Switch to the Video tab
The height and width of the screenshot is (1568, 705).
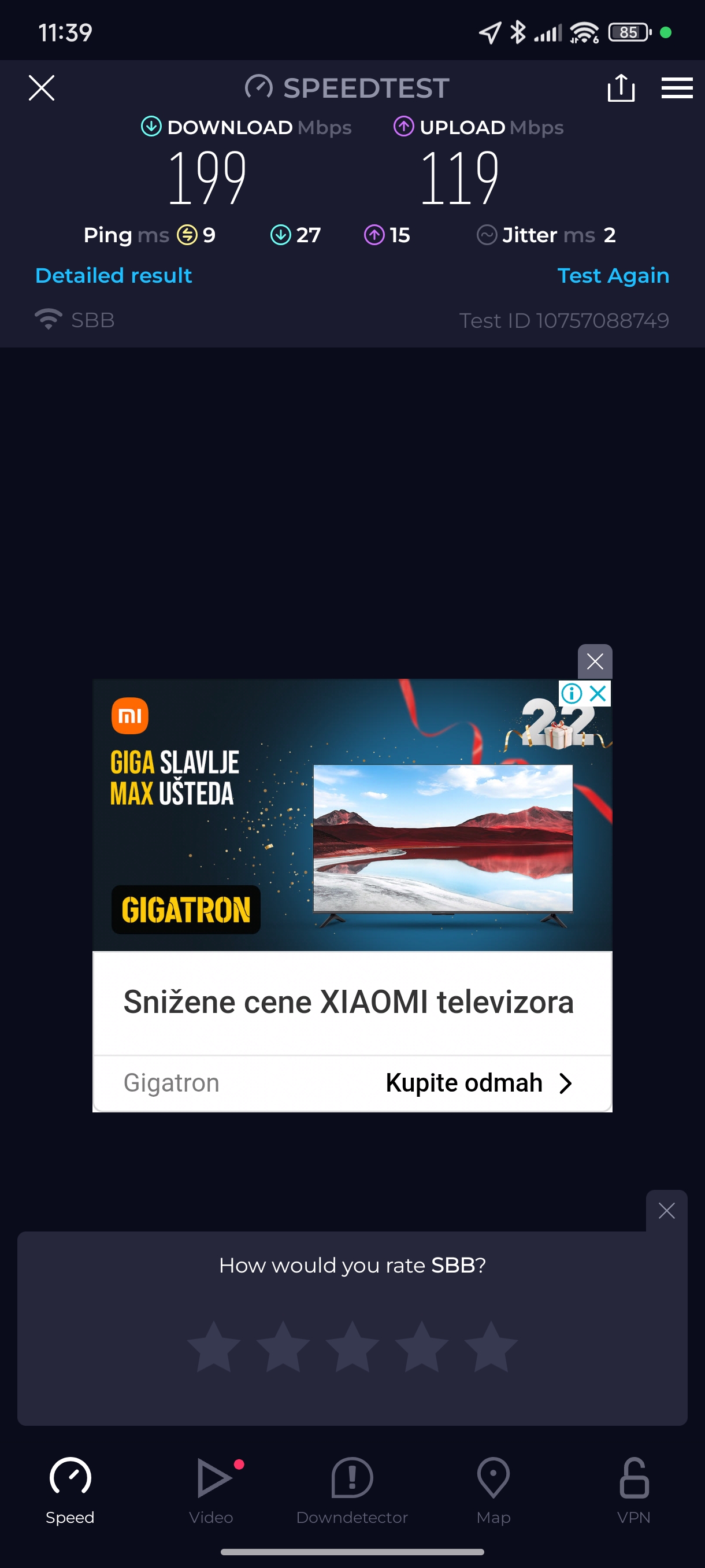(211, 1490)
